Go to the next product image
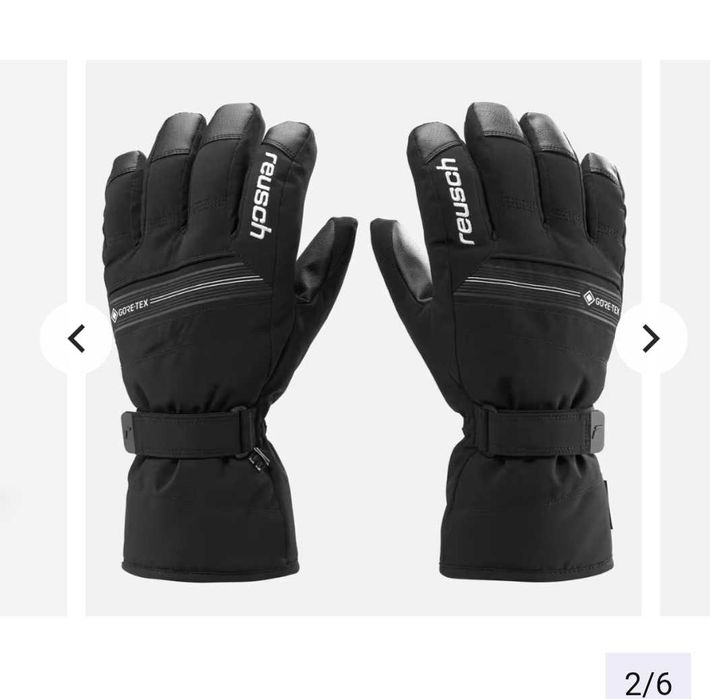This screenshot has height=699, width=710. pyautogui.click(x=651, y=339)
